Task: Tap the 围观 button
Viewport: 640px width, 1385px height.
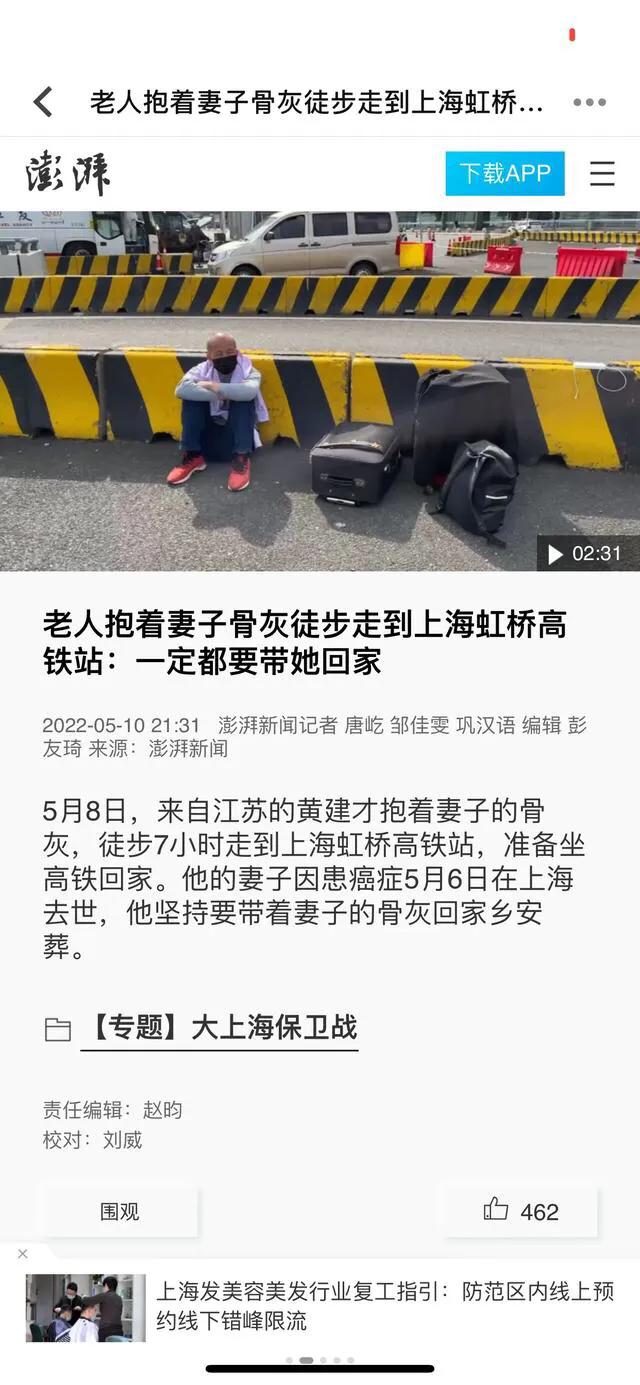Action: click(120, 1211)
